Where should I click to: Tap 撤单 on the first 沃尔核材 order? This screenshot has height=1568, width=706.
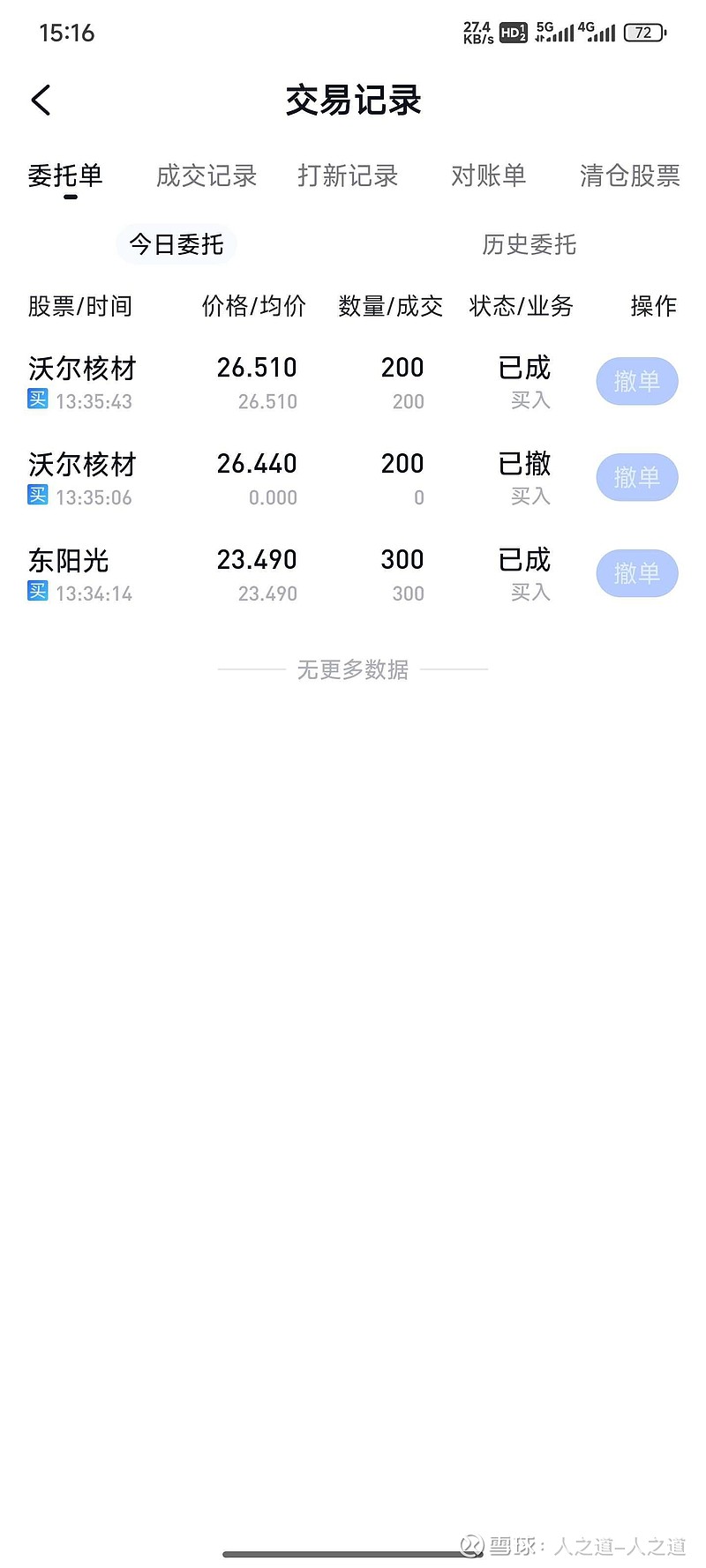coord(637,381)
